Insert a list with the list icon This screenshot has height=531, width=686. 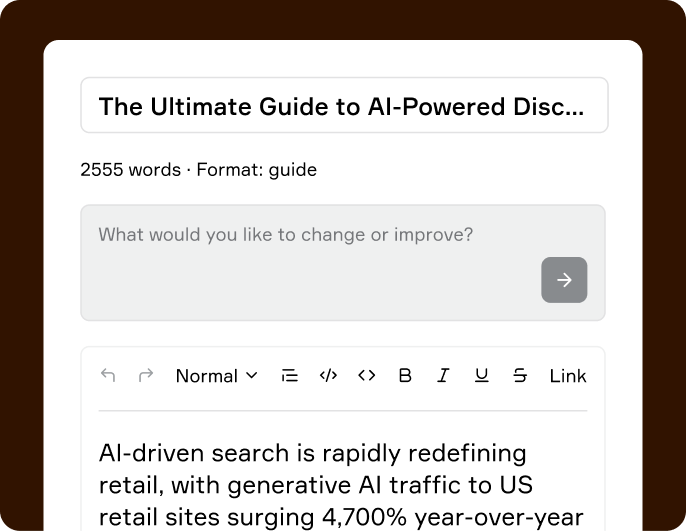tap(290, 376)
